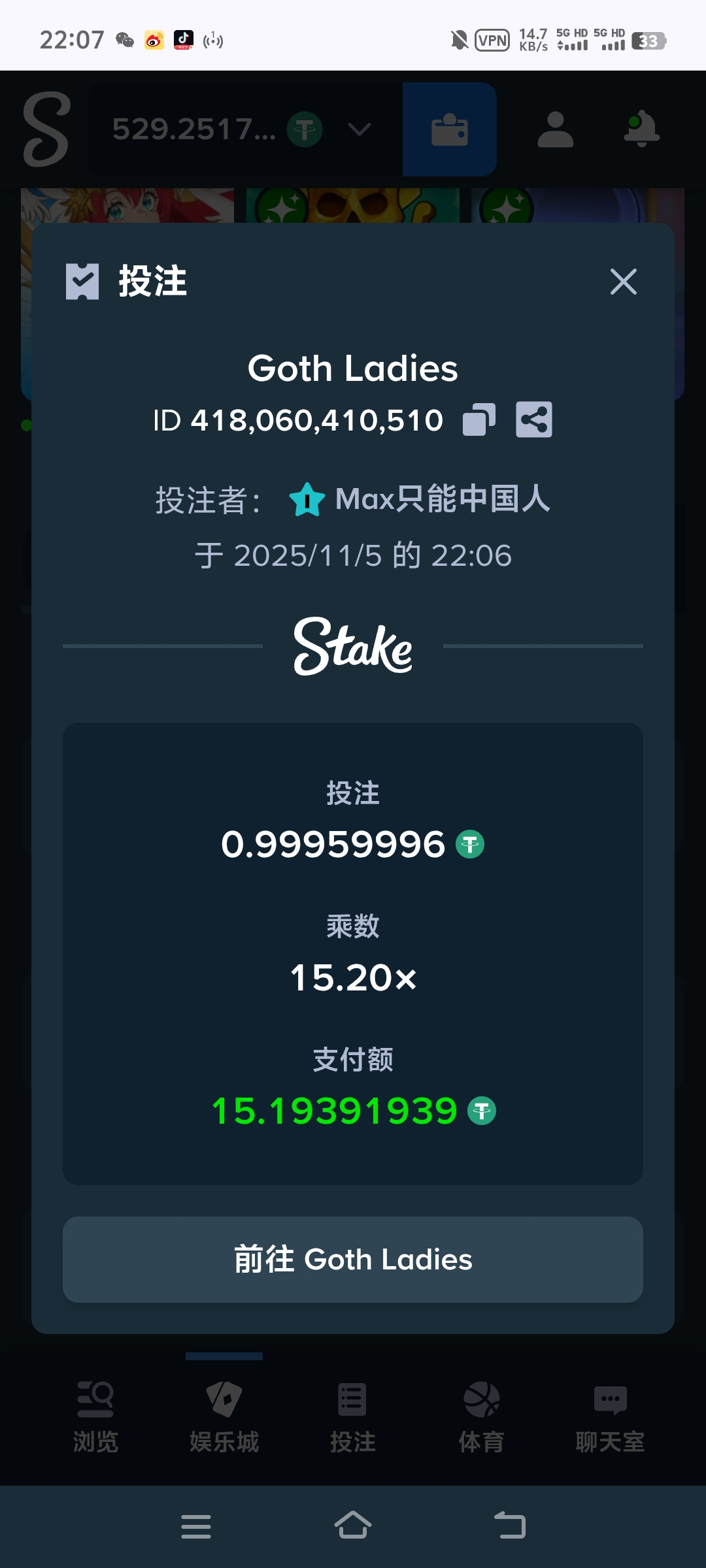The image size is (706, 1568).
Task: Open the notifications bell
Action: tap(641, 129)
